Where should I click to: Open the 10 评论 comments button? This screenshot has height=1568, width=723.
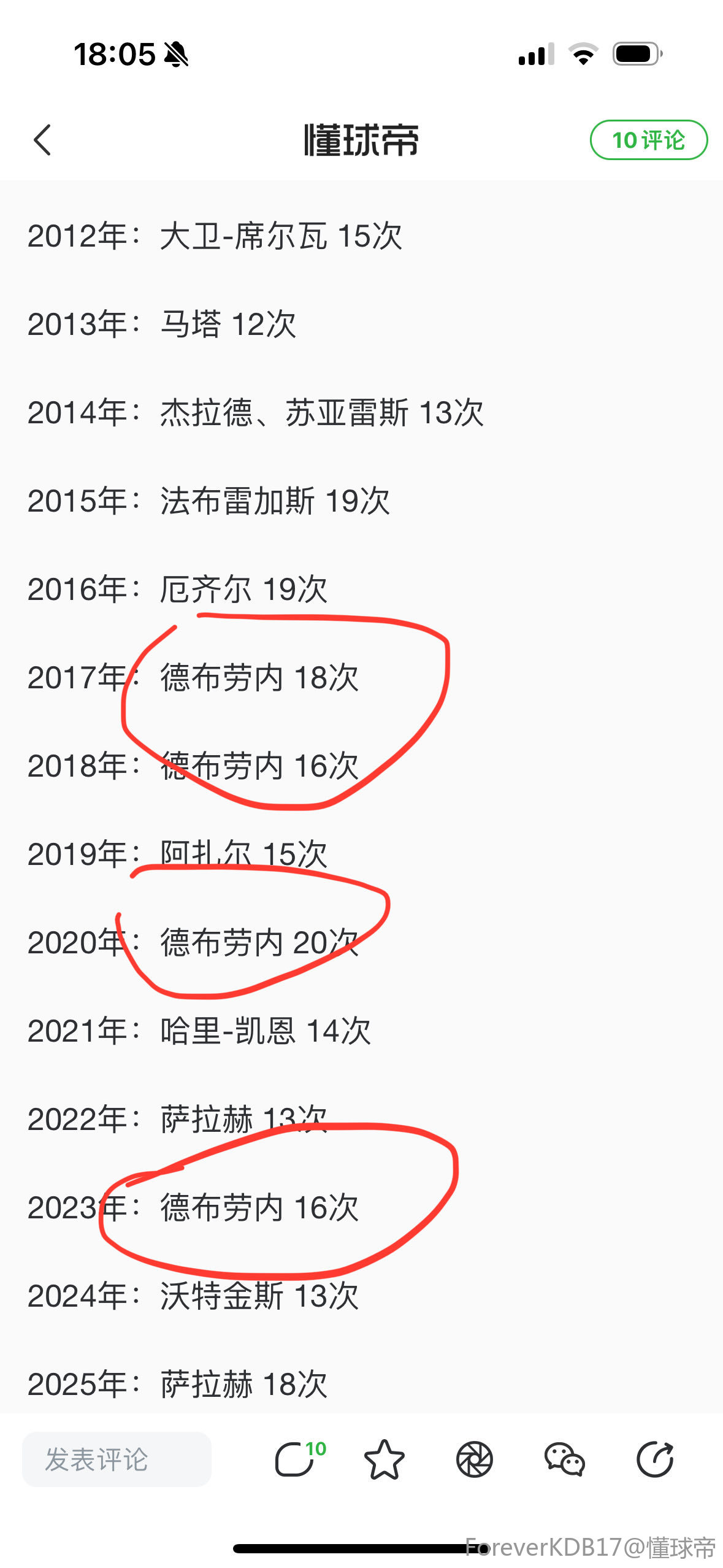648,140
